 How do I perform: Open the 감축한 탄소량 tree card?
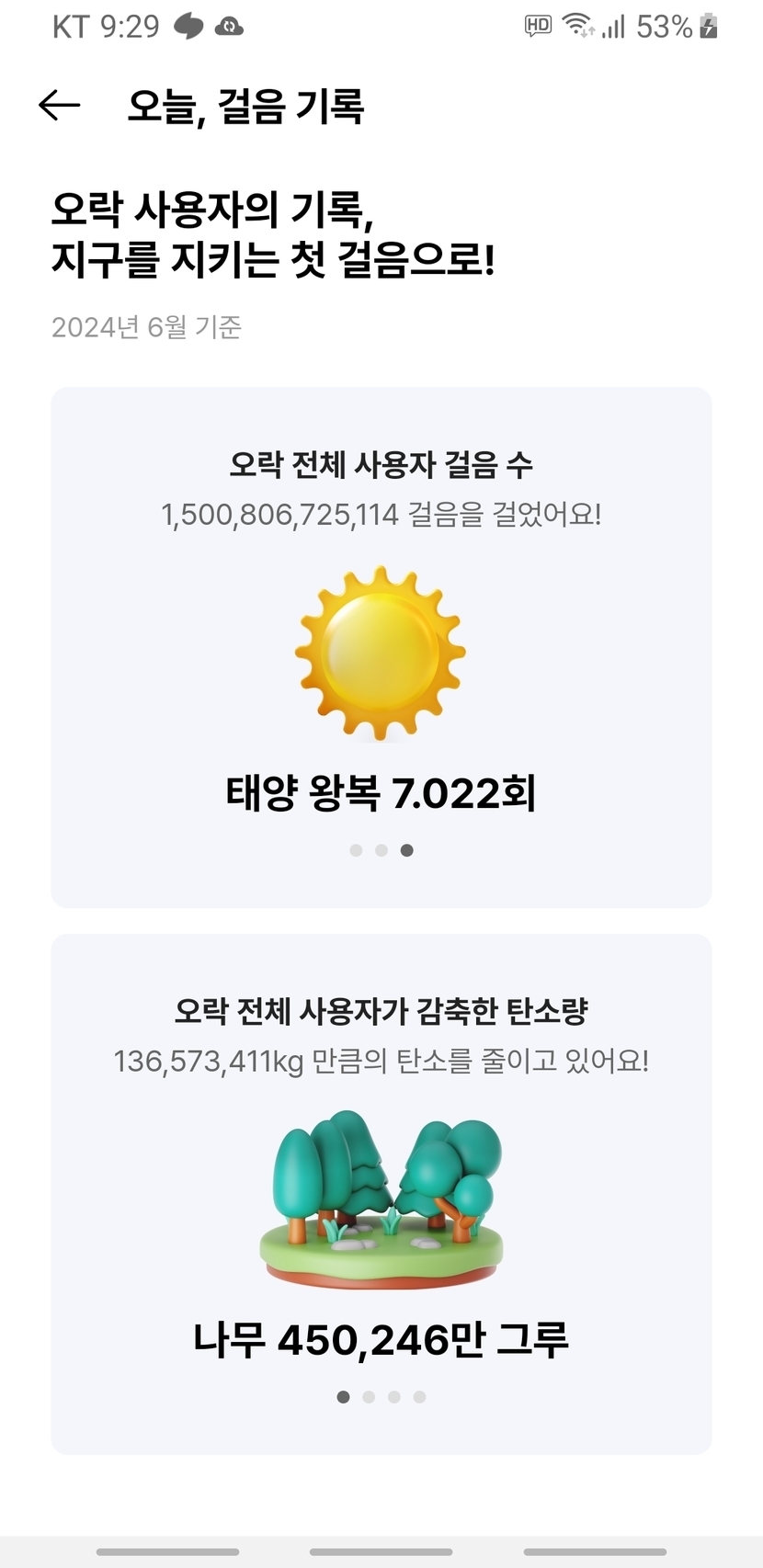pyautogui.click(x=381, y=1193)
